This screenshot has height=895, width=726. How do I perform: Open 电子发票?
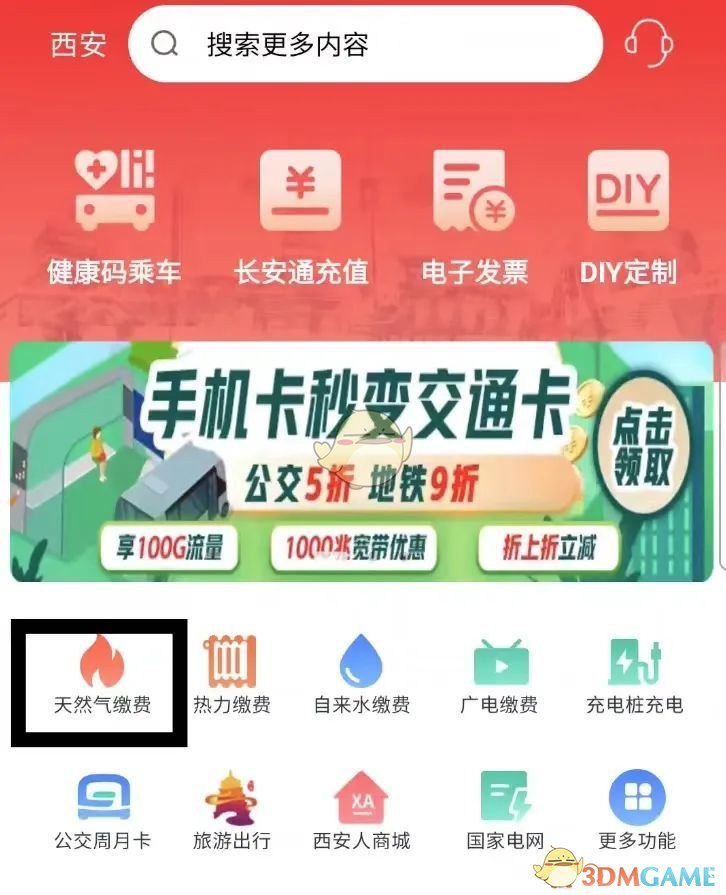tap(473, 217)
